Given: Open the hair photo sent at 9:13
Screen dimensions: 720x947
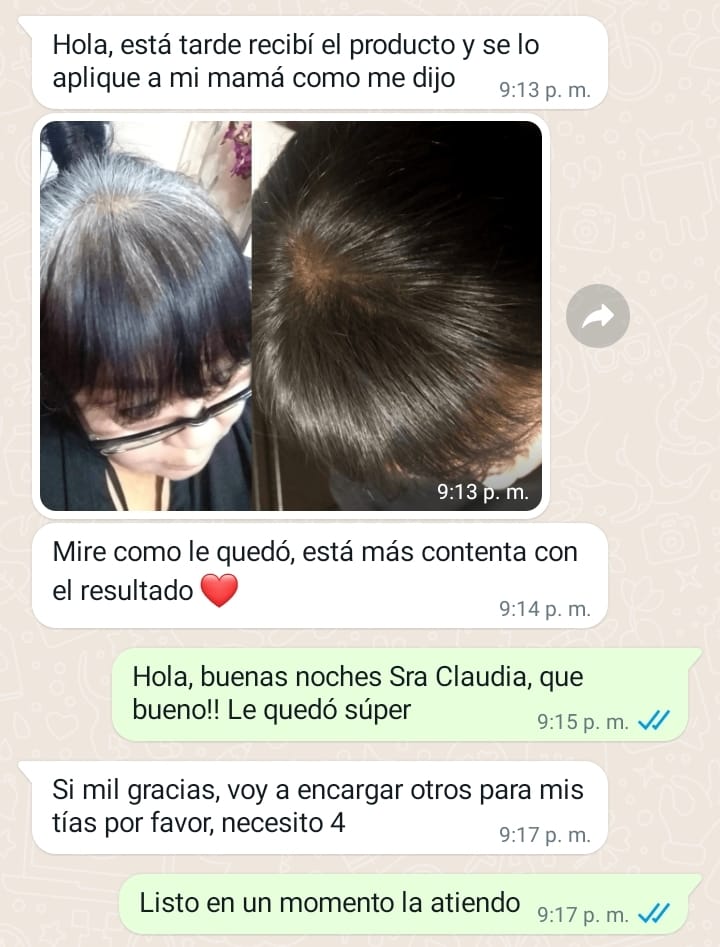Looking at the screenshot, I should coord(291,316).
